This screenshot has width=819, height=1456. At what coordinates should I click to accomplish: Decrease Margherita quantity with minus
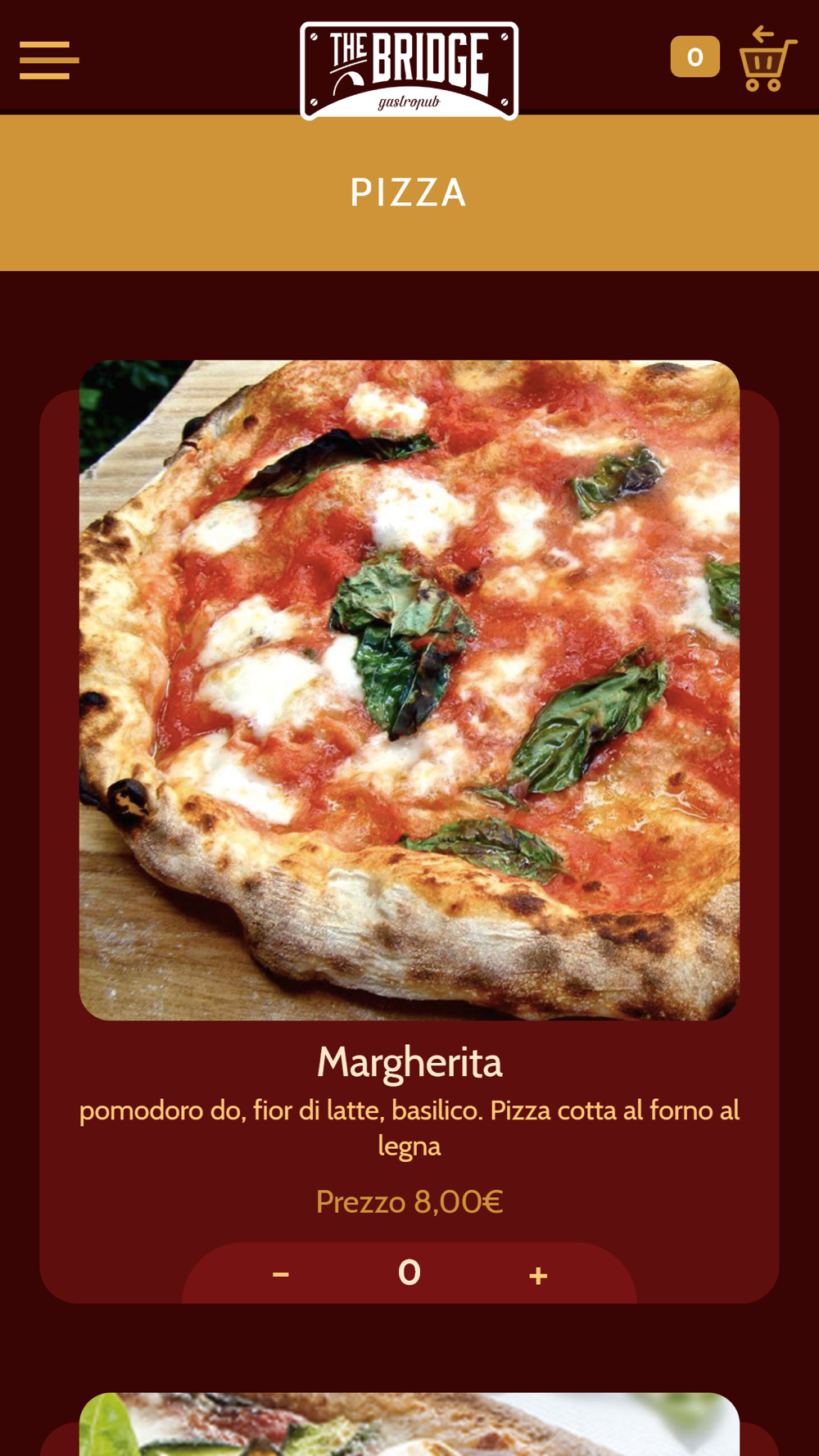[281, 1274]
